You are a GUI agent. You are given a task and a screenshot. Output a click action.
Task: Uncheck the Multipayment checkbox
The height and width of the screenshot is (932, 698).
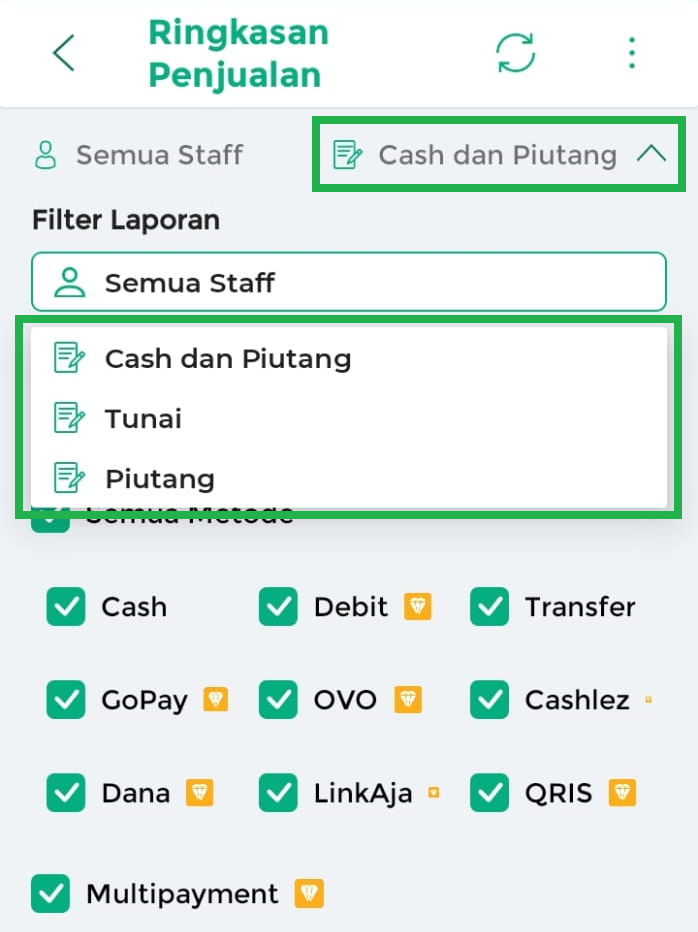[51, 893]
